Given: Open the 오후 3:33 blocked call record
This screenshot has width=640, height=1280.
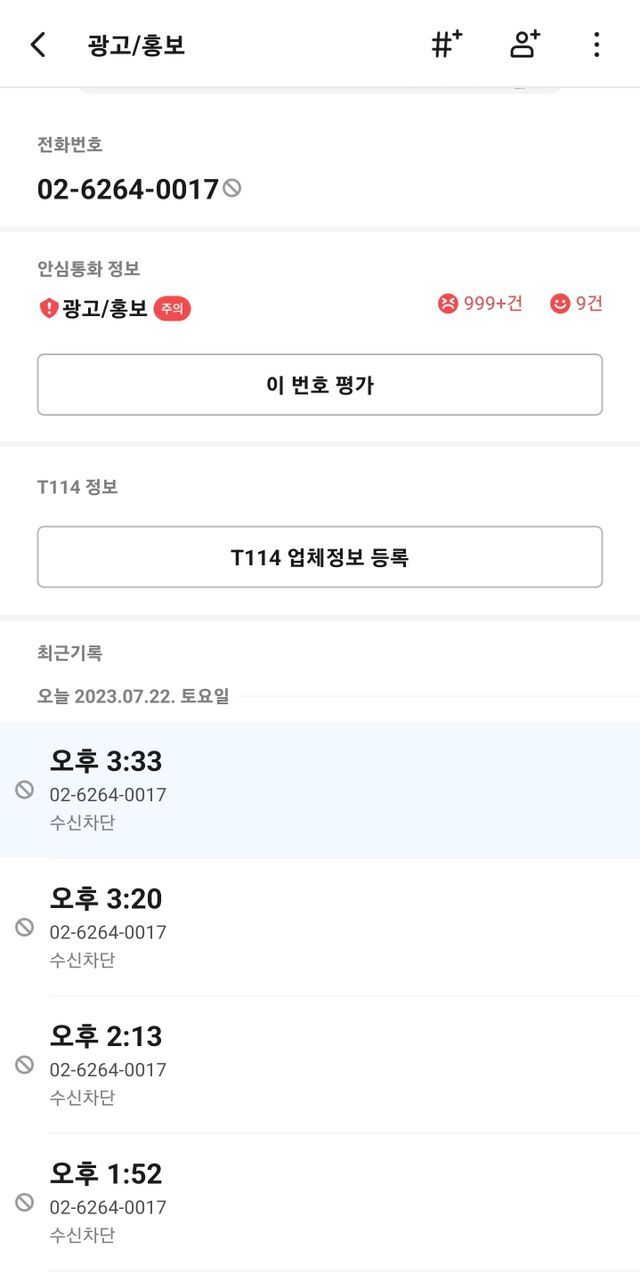Looking at the screenshot, I should pyautogui.click(x=320, y=790).
